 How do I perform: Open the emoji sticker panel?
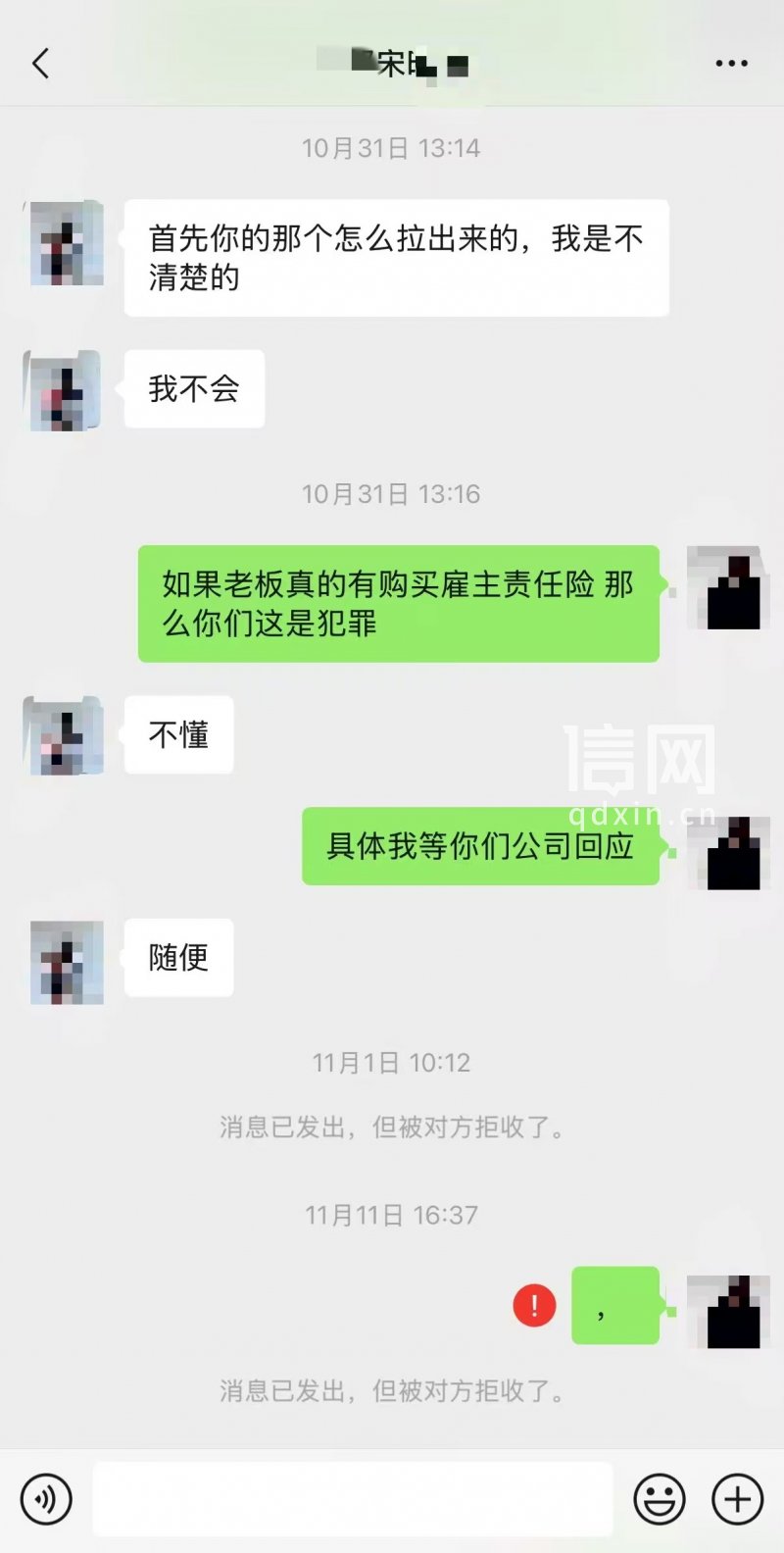tap(660, 1499)
